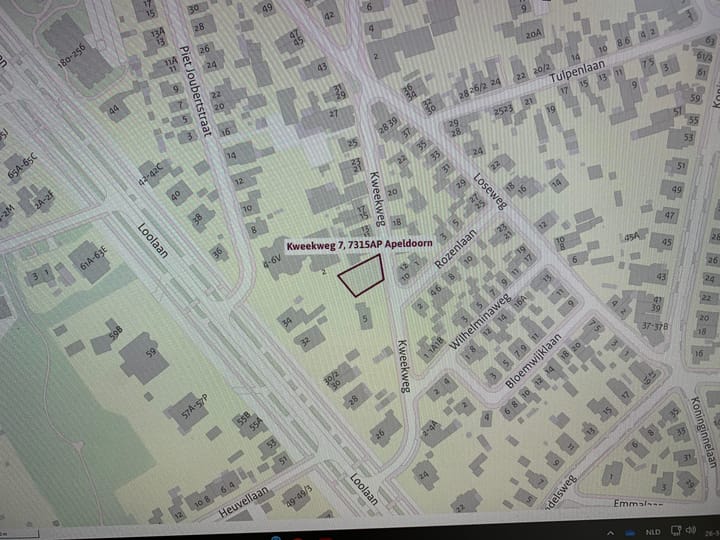Open the volume icon in the system tray
The width and height of the screenshot is (720, 540).
coord(691,530)
